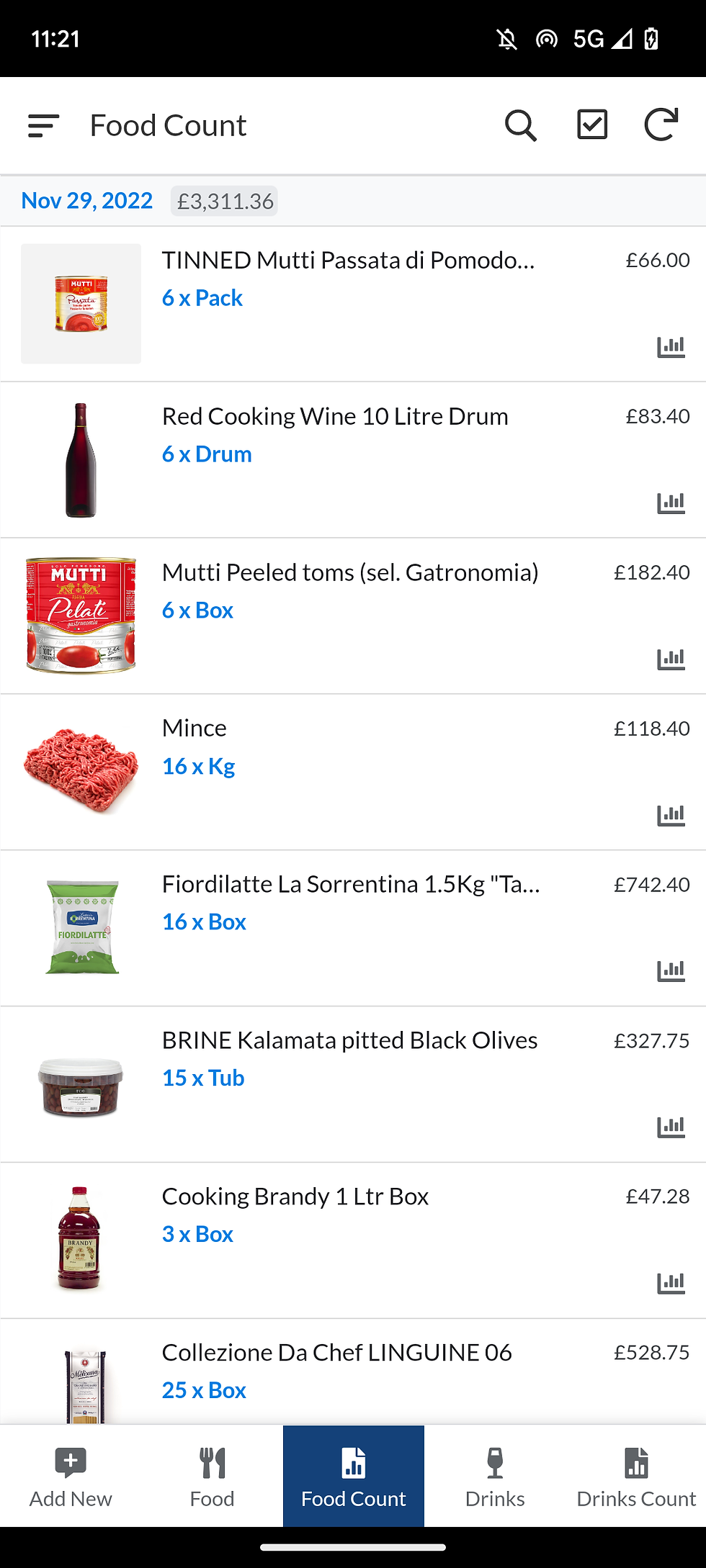Open the navigation drawer menu

[x=43, y=126]
